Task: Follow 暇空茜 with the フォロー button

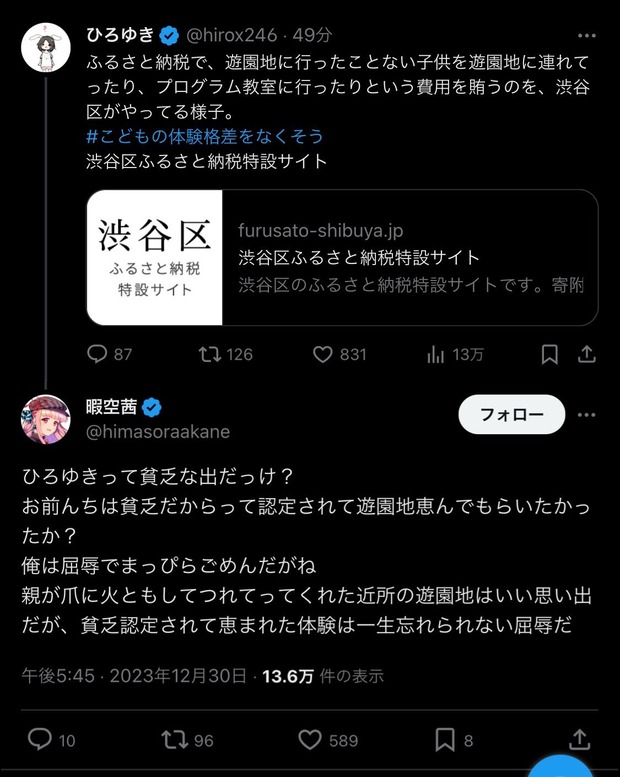Action: coord(511,414)
